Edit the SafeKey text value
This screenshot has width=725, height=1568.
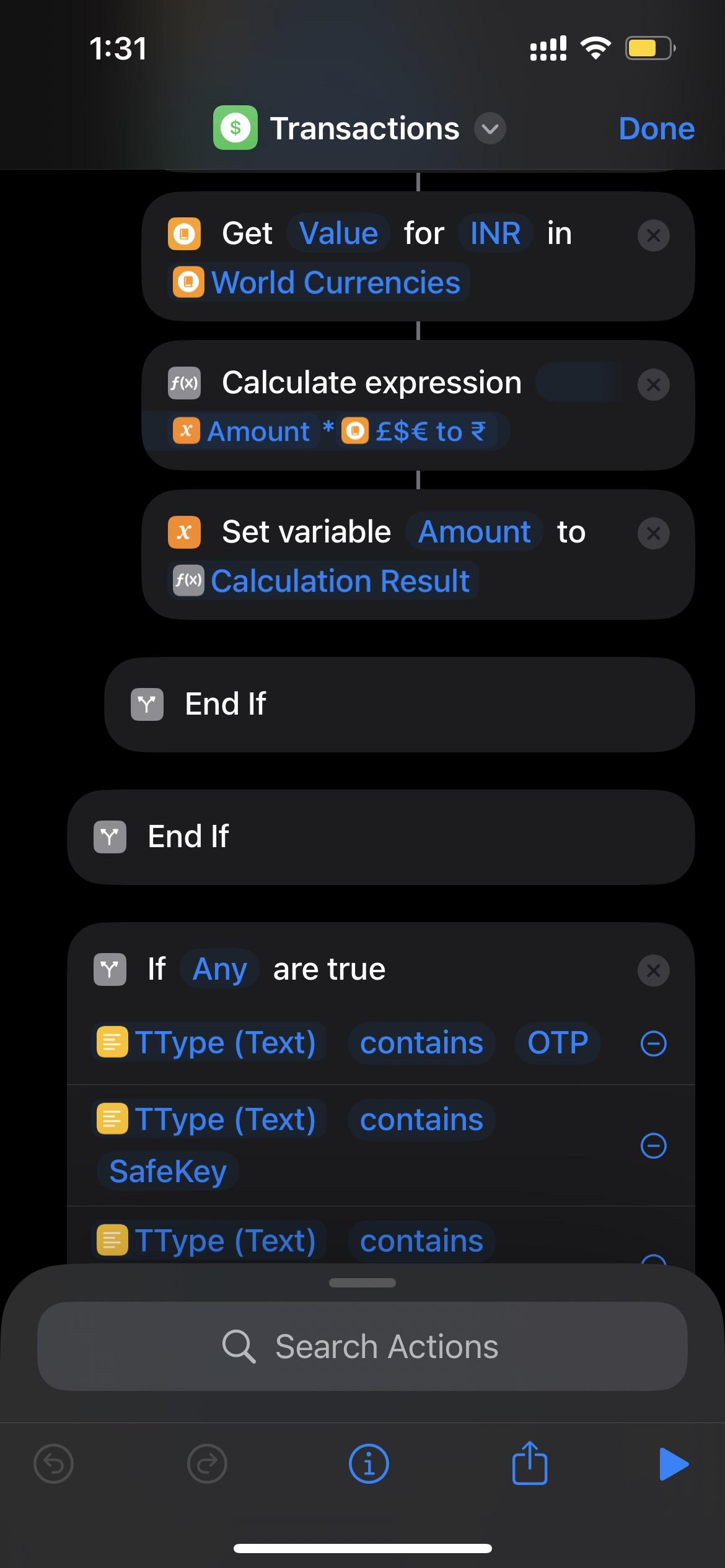coord(167,1171)
